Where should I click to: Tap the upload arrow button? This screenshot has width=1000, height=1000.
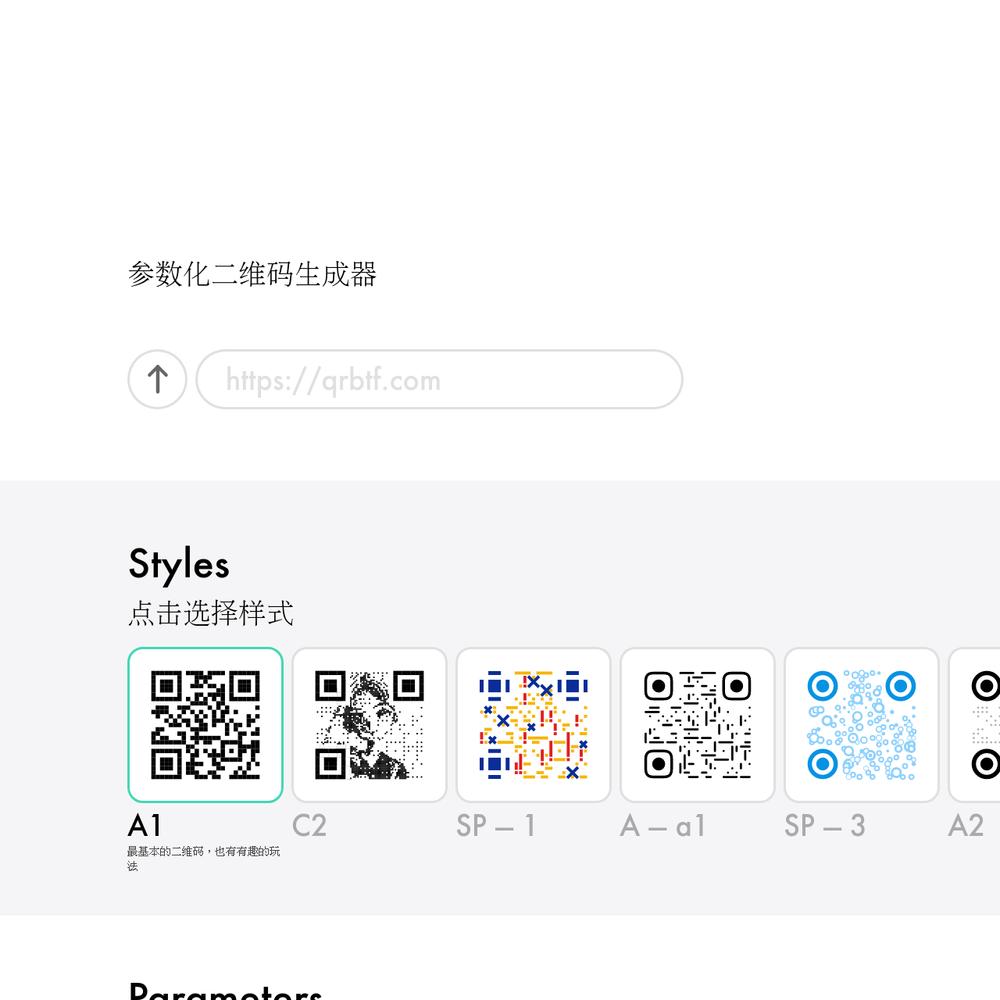point(157,380)
